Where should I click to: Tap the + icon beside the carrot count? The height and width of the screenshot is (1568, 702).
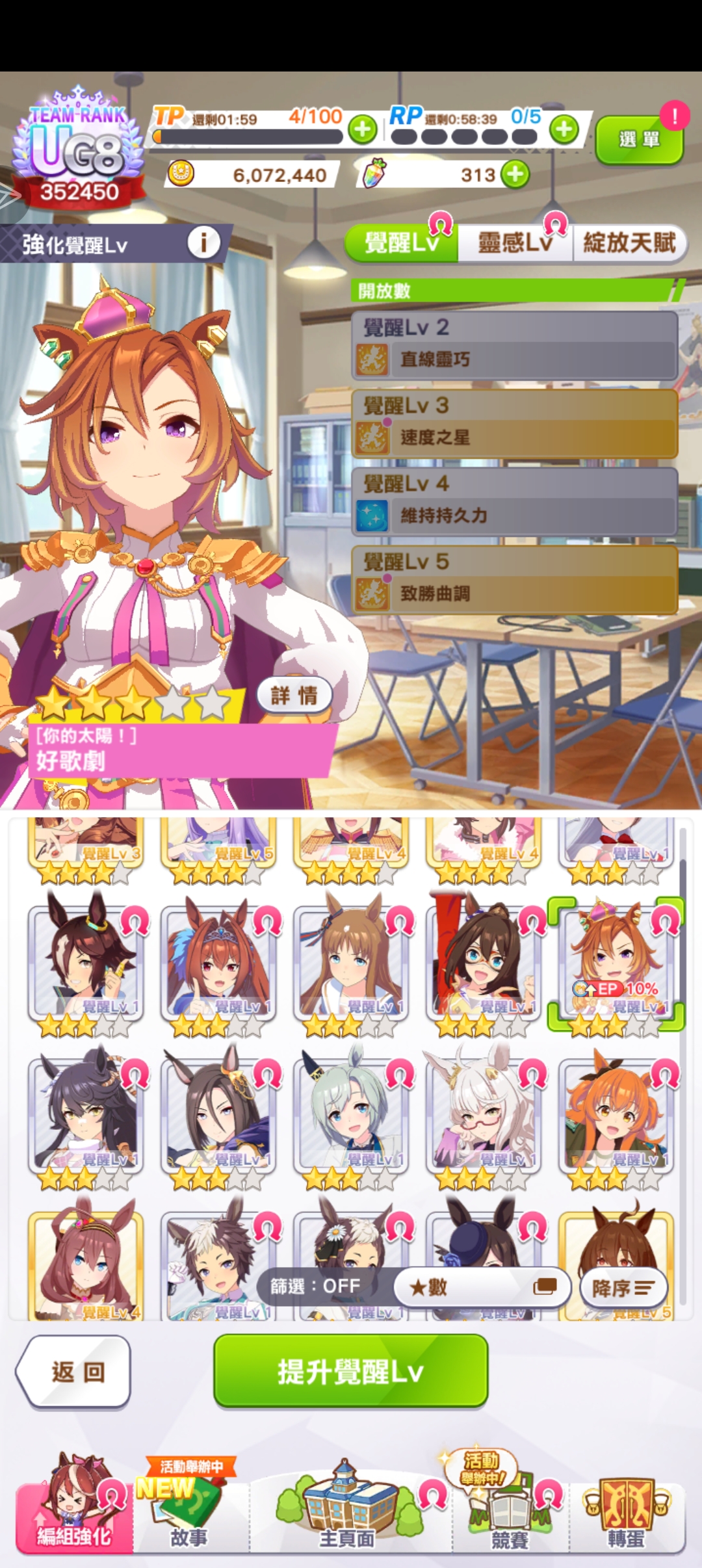515,174
